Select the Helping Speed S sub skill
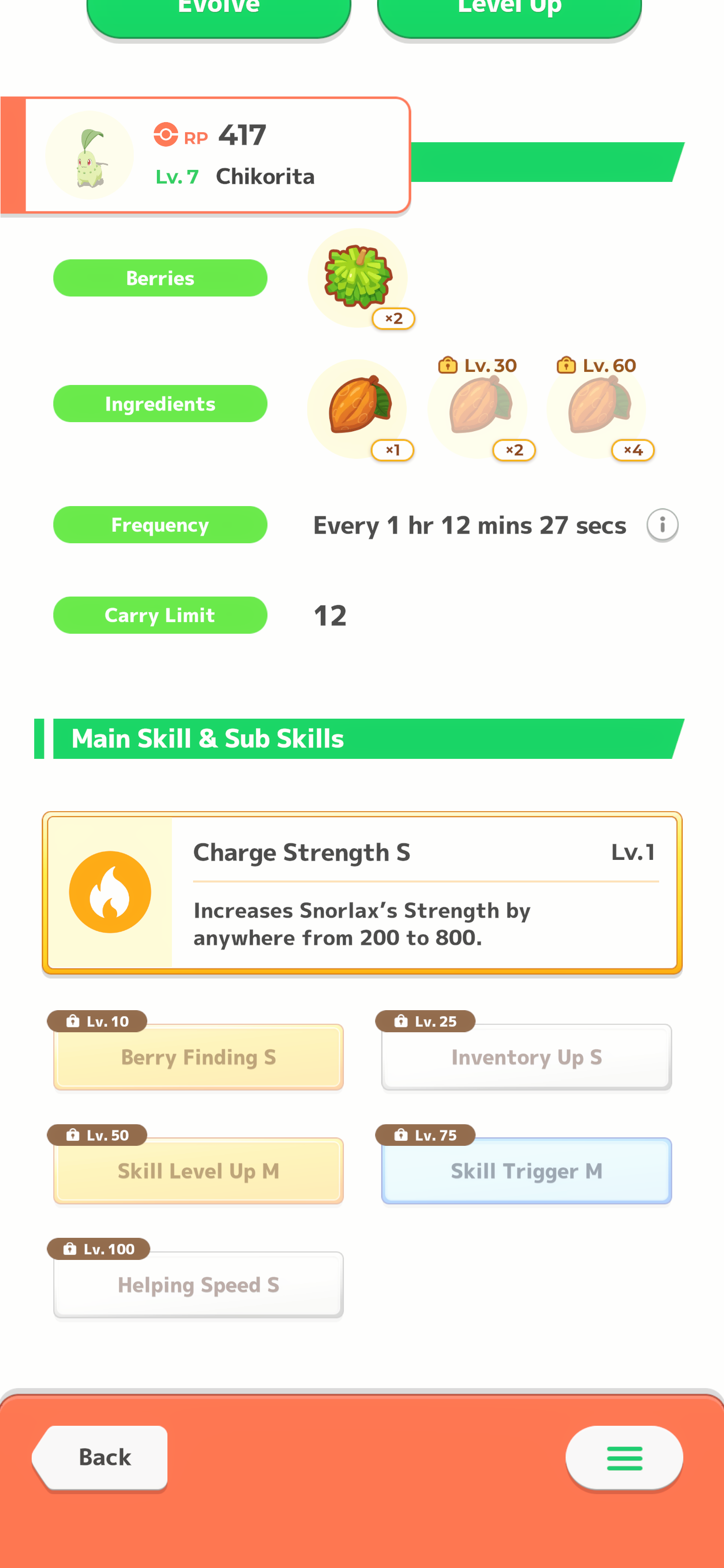 199,1285
